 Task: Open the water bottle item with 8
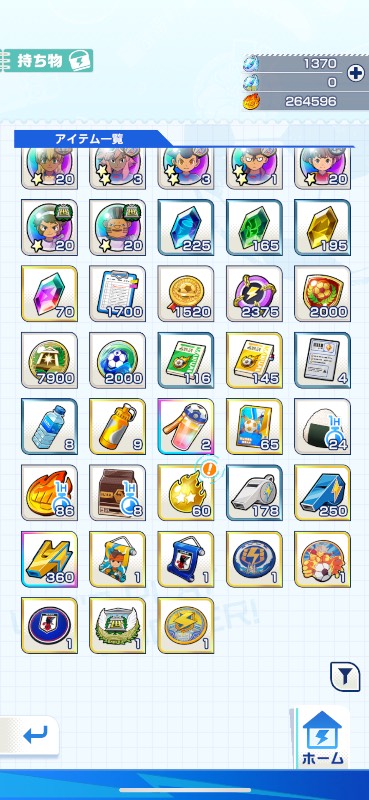(50, 427)
